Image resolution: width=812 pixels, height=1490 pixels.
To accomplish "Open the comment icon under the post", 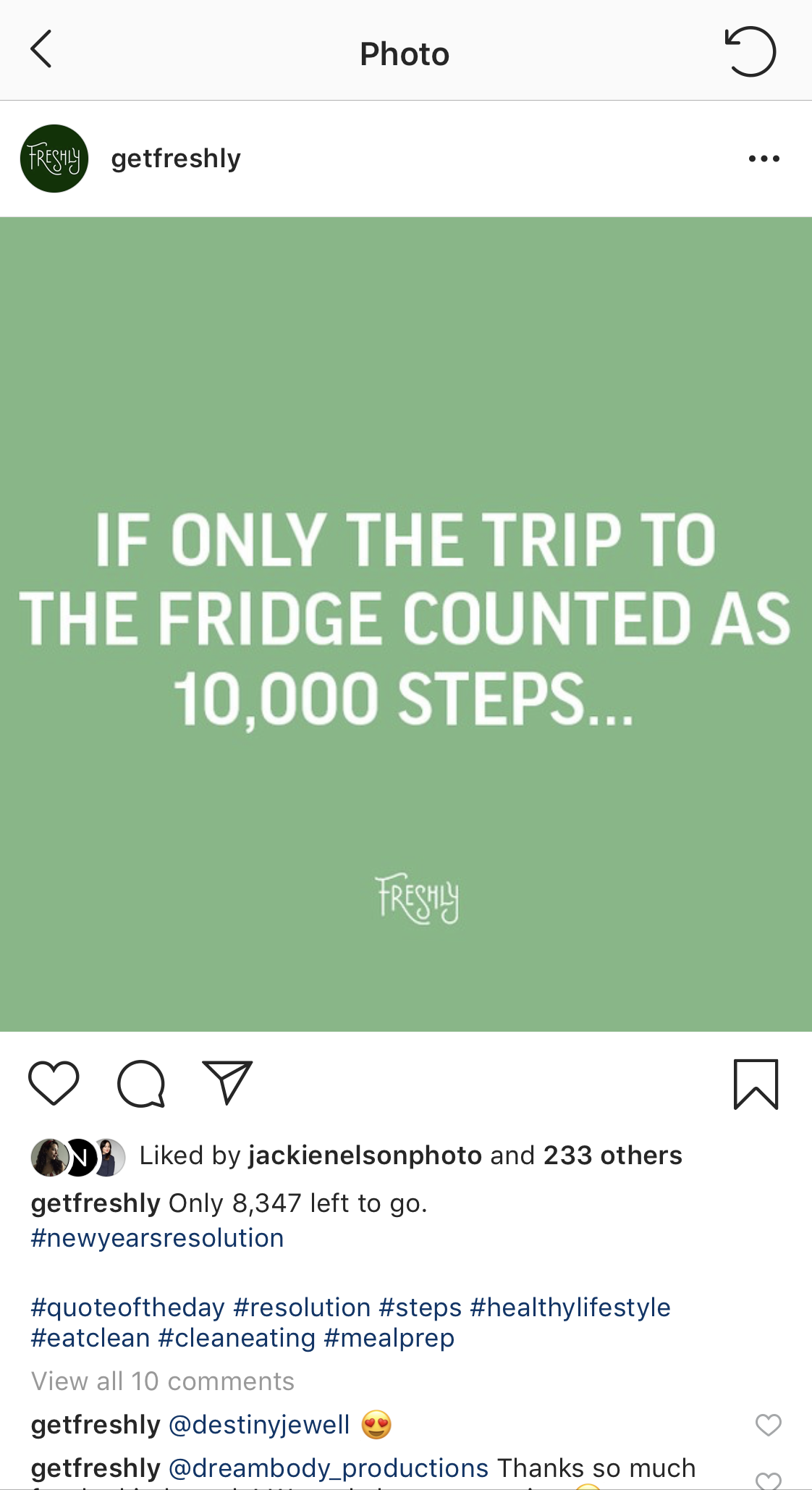I will [141, 1083].
